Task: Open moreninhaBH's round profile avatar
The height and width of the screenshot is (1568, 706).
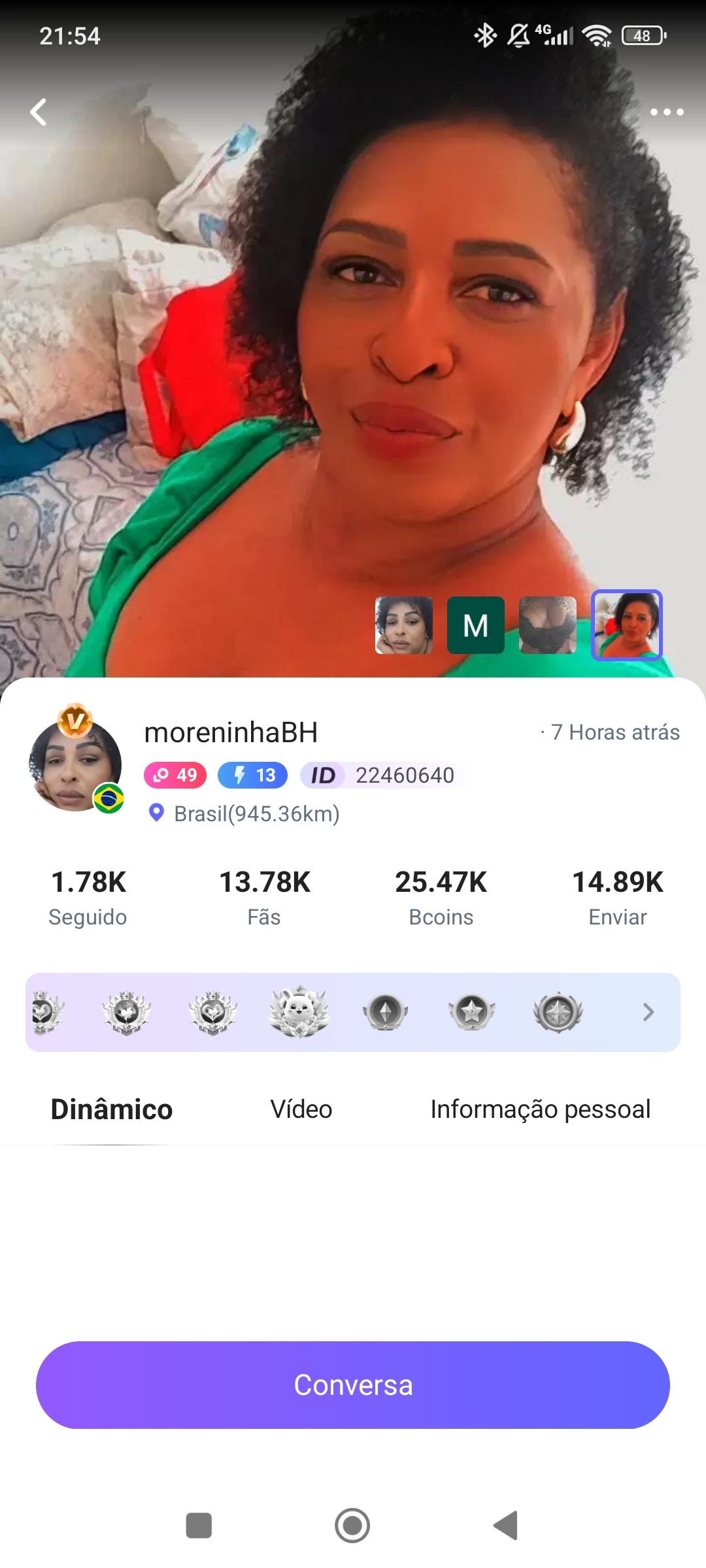Action: coord(75,764)
